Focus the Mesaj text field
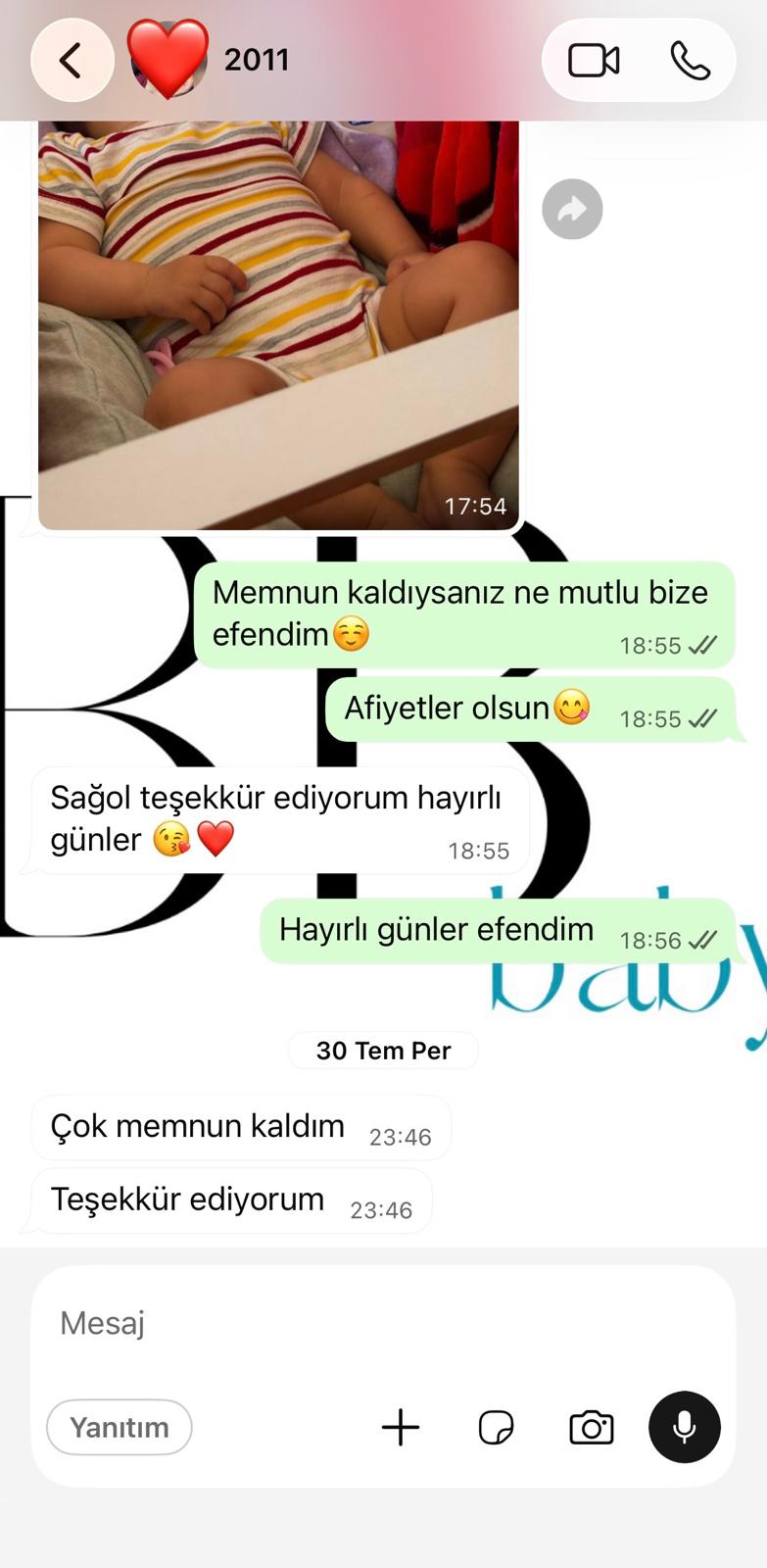This screenshot has width=767, height=1568. [382, 1323]
